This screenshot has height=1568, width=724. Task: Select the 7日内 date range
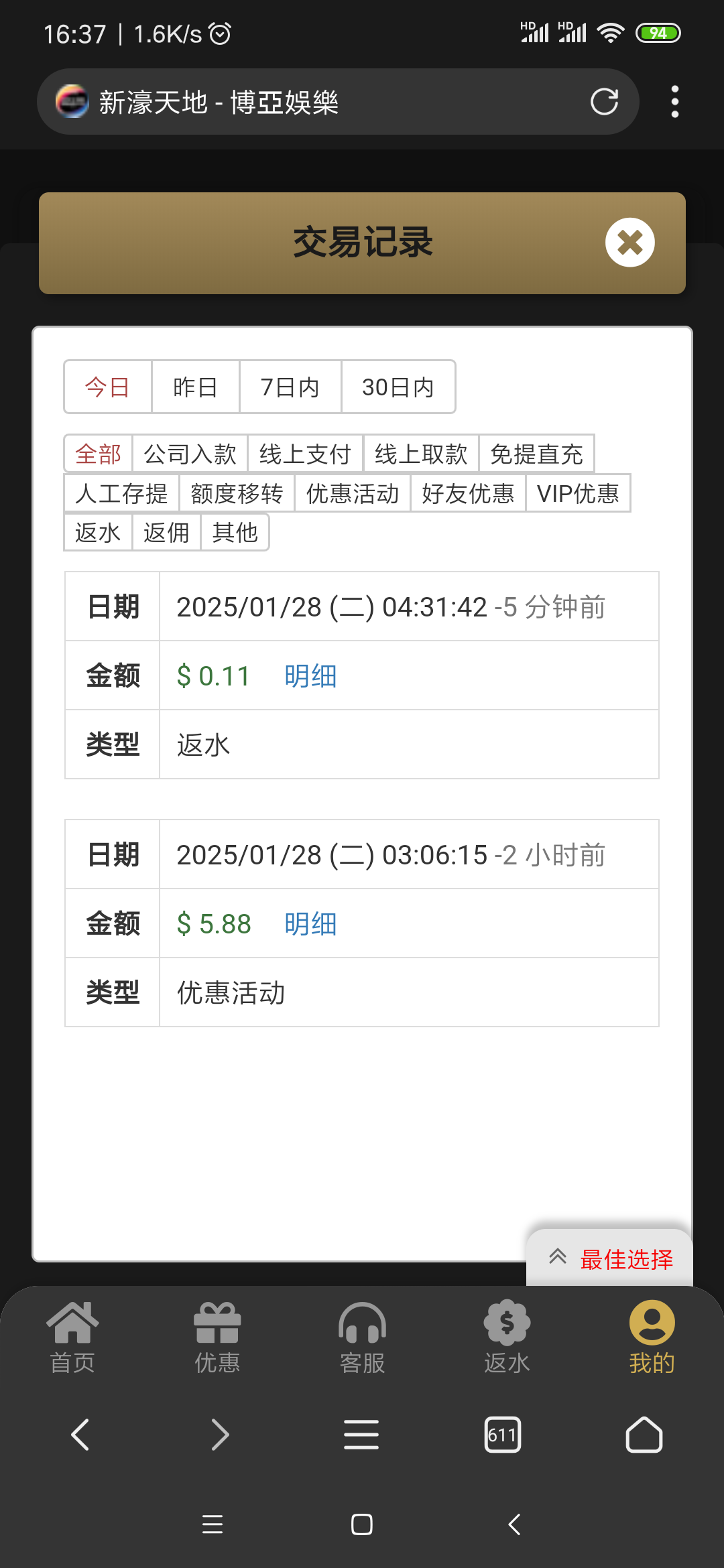coord(290,387)
